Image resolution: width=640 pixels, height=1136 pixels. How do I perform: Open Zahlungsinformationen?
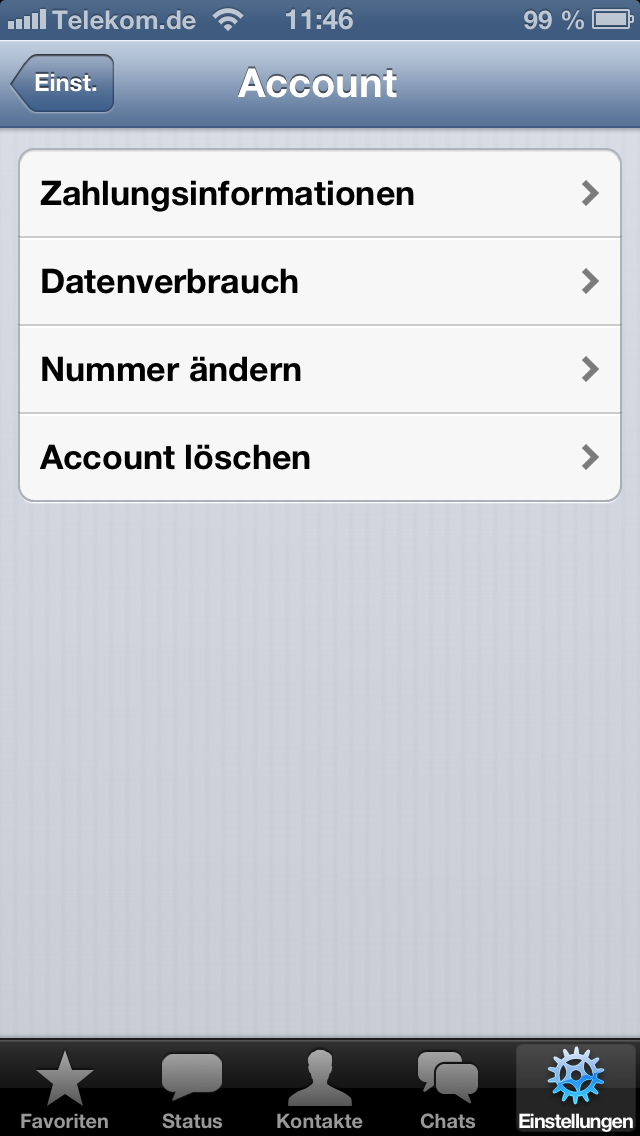320,193
